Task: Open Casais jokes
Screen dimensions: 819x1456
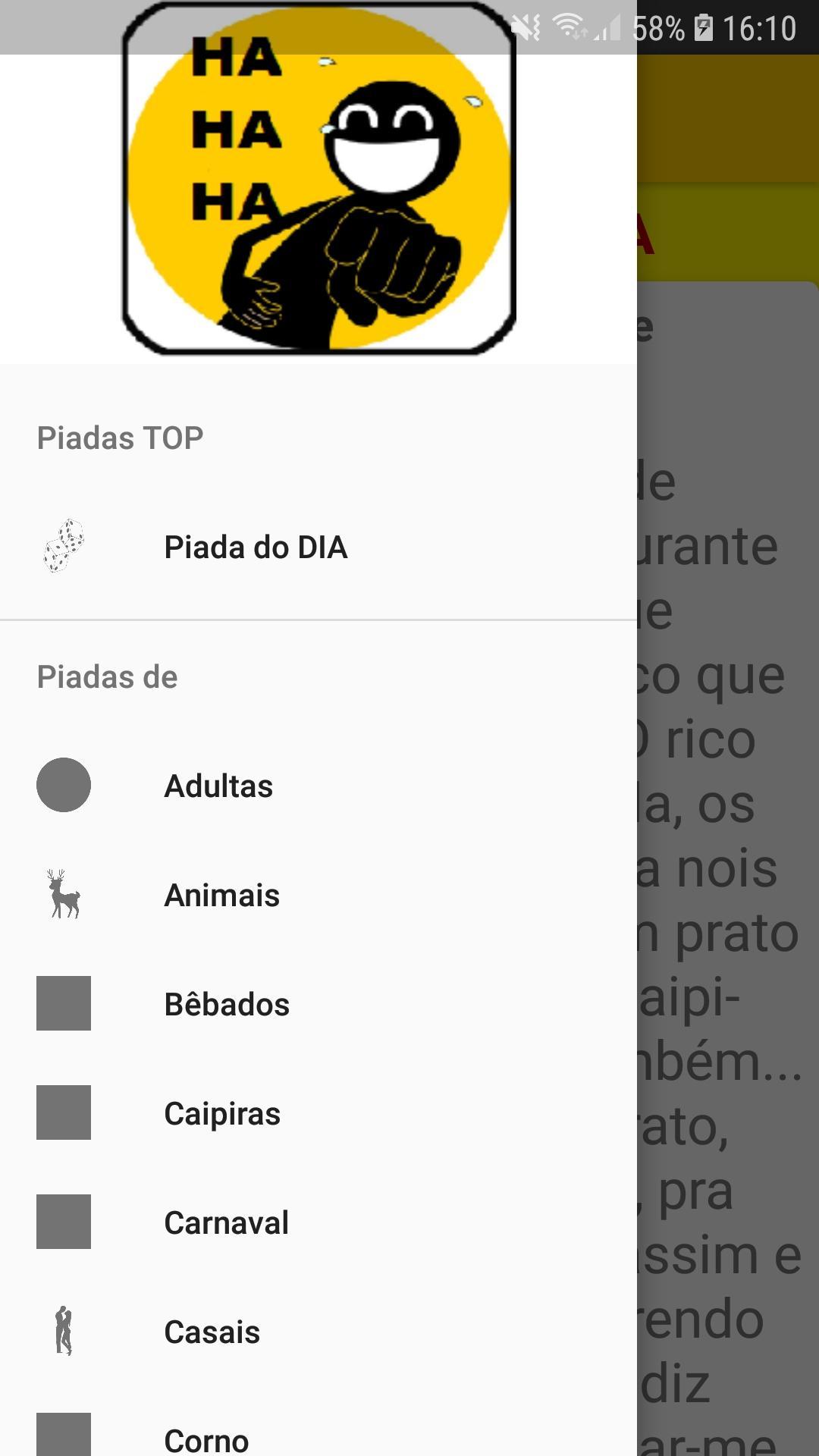Action: coord(211,1332)
